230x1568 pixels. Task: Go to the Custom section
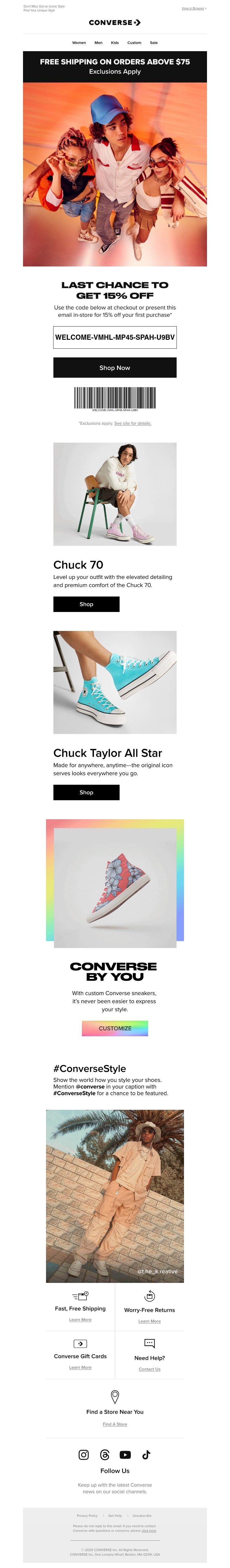134,43
